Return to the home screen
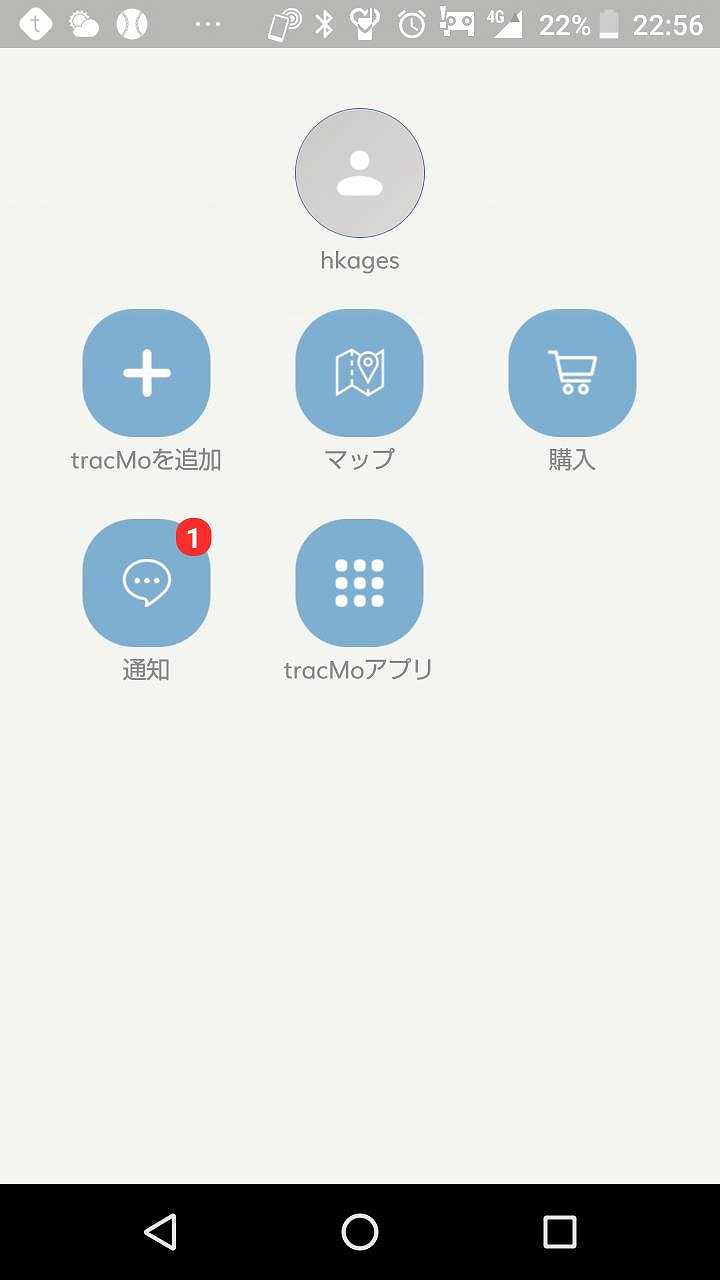Screen dimensions: 720x1280 [360, 1232]
